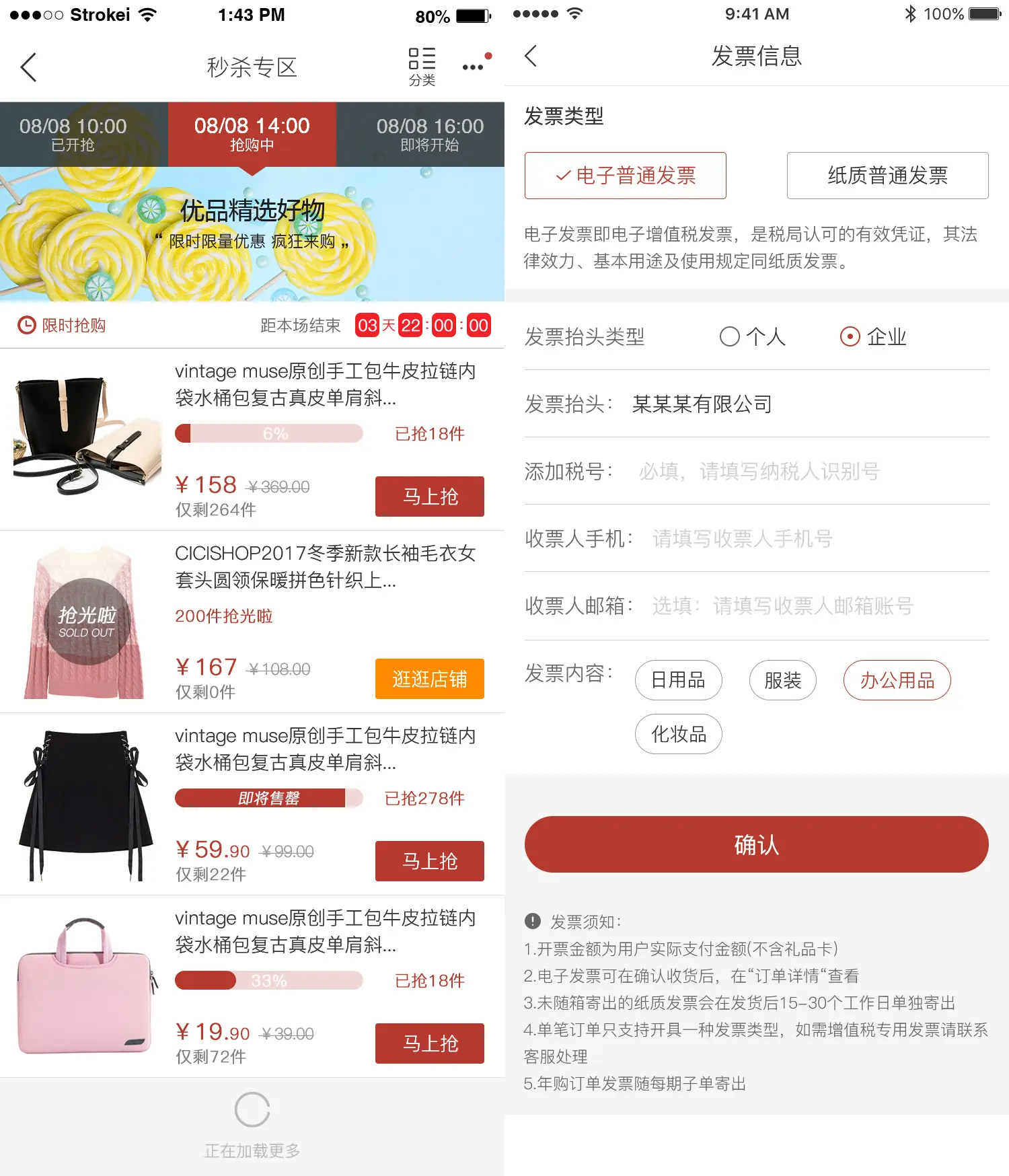Go back from the 秒杀专区 screen
Image resolution: width=1009 pixels, height=1176 pixels.
click(x=28, y=67)
